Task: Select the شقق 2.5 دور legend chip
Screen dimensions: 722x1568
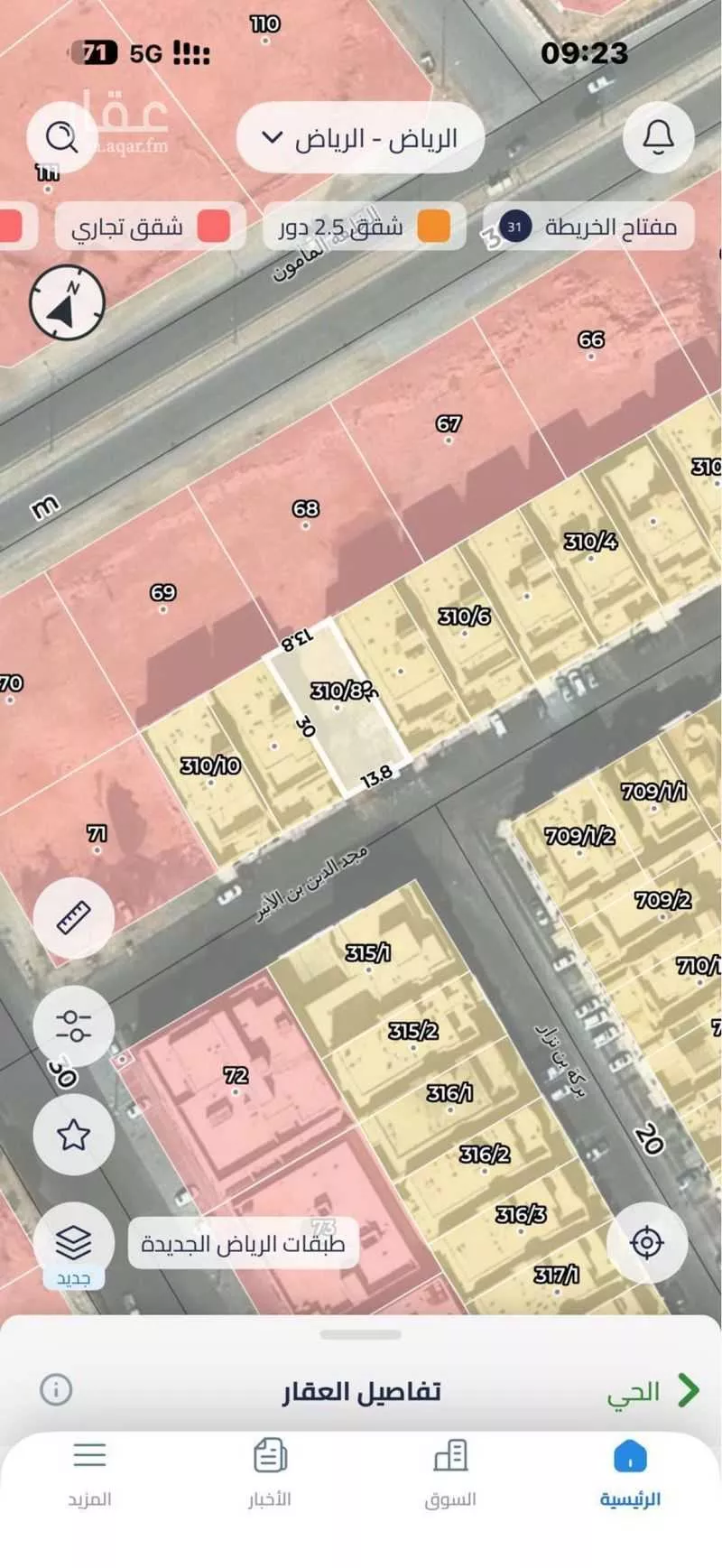Action: click(x=365, y=227)
